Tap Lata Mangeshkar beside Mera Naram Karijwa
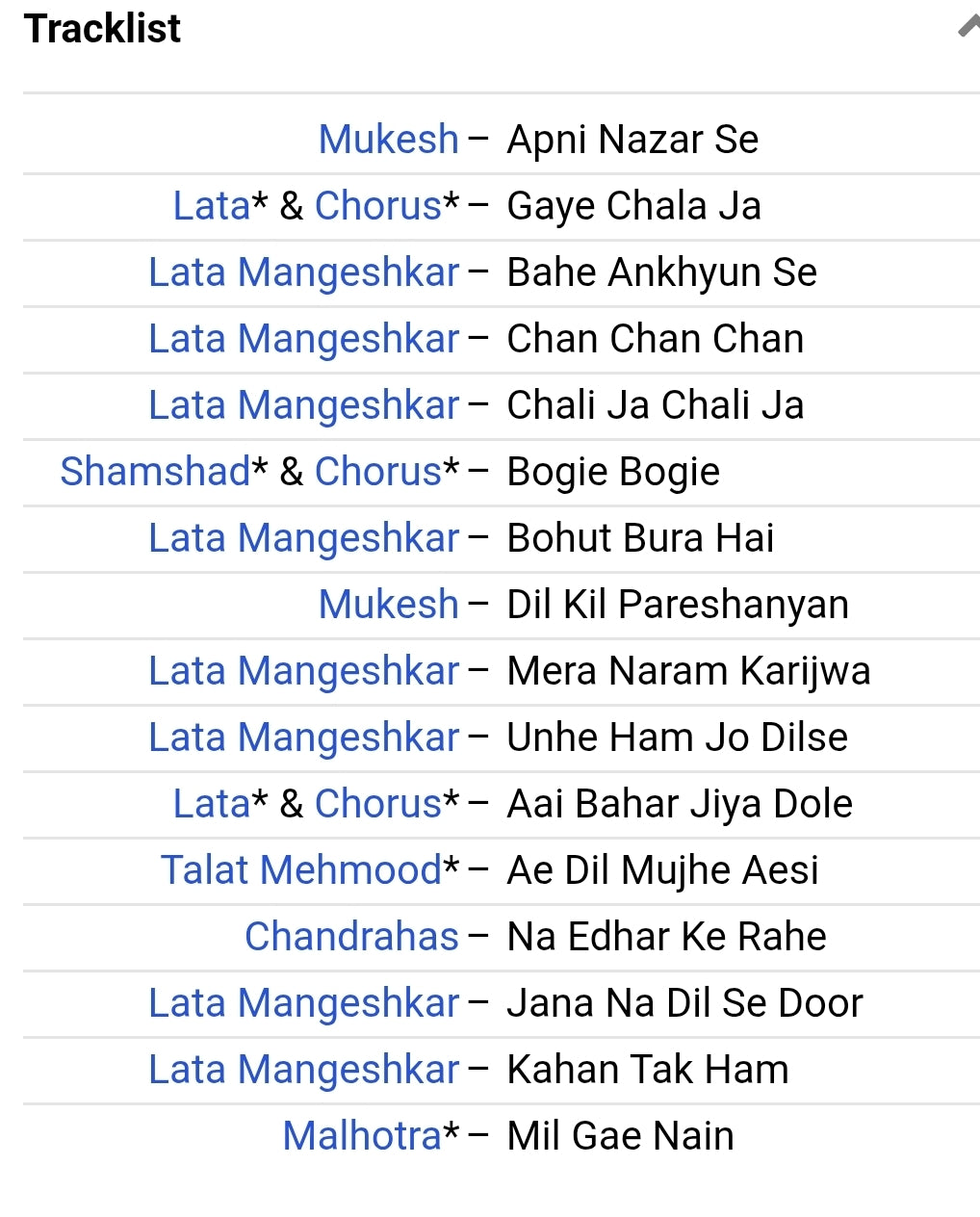 pyautogui.click(x=303, y=671)
